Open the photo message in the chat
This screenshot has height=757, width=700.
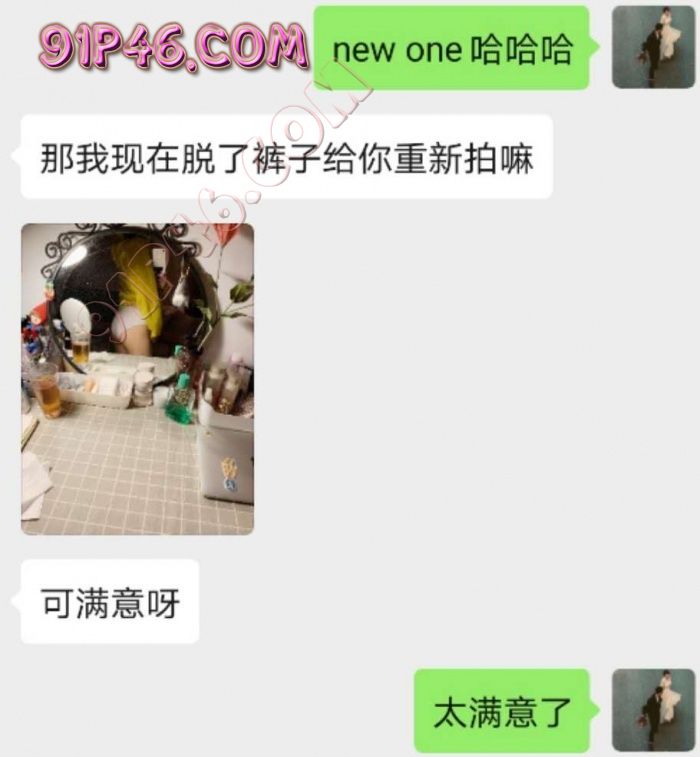(137, 379)
